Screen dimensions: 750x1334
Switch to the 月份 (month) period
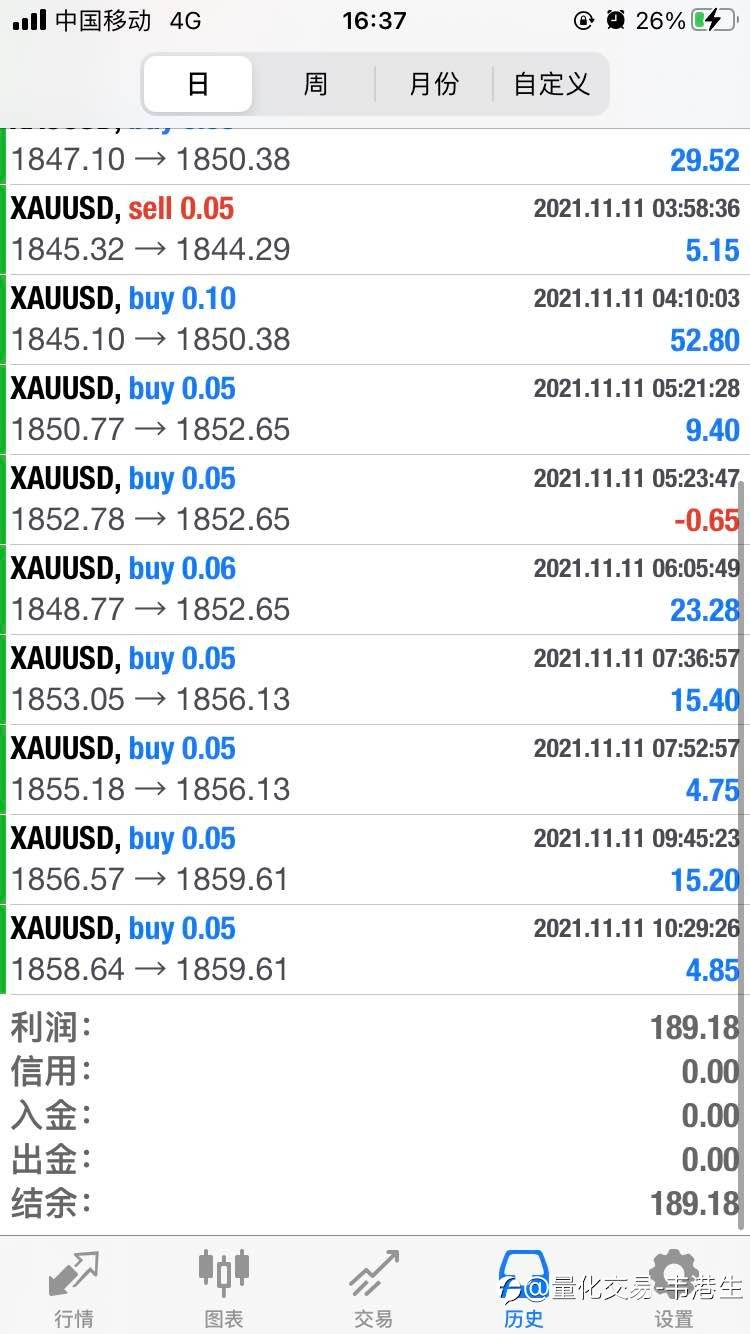pyautogui.click(x=433, y=84)
